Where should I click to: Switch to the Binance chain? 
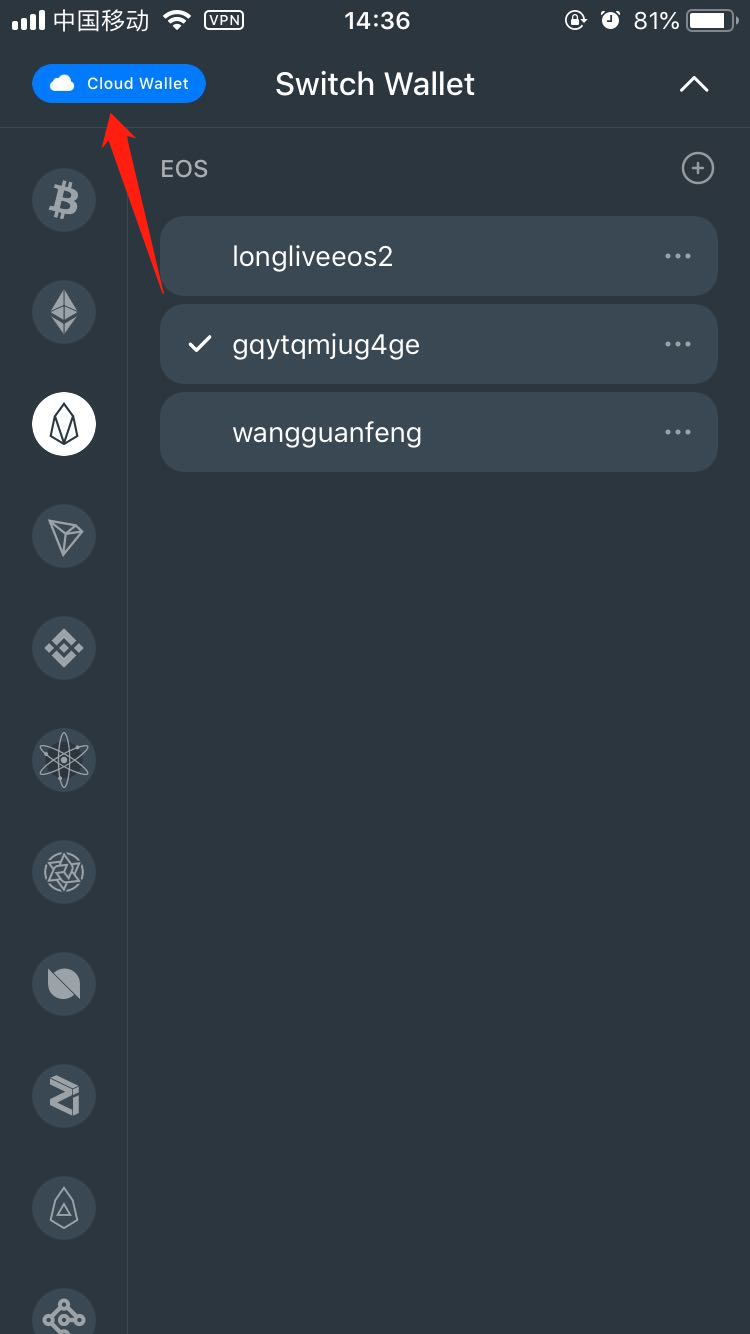pyautogui.click(x=64, y=648)
